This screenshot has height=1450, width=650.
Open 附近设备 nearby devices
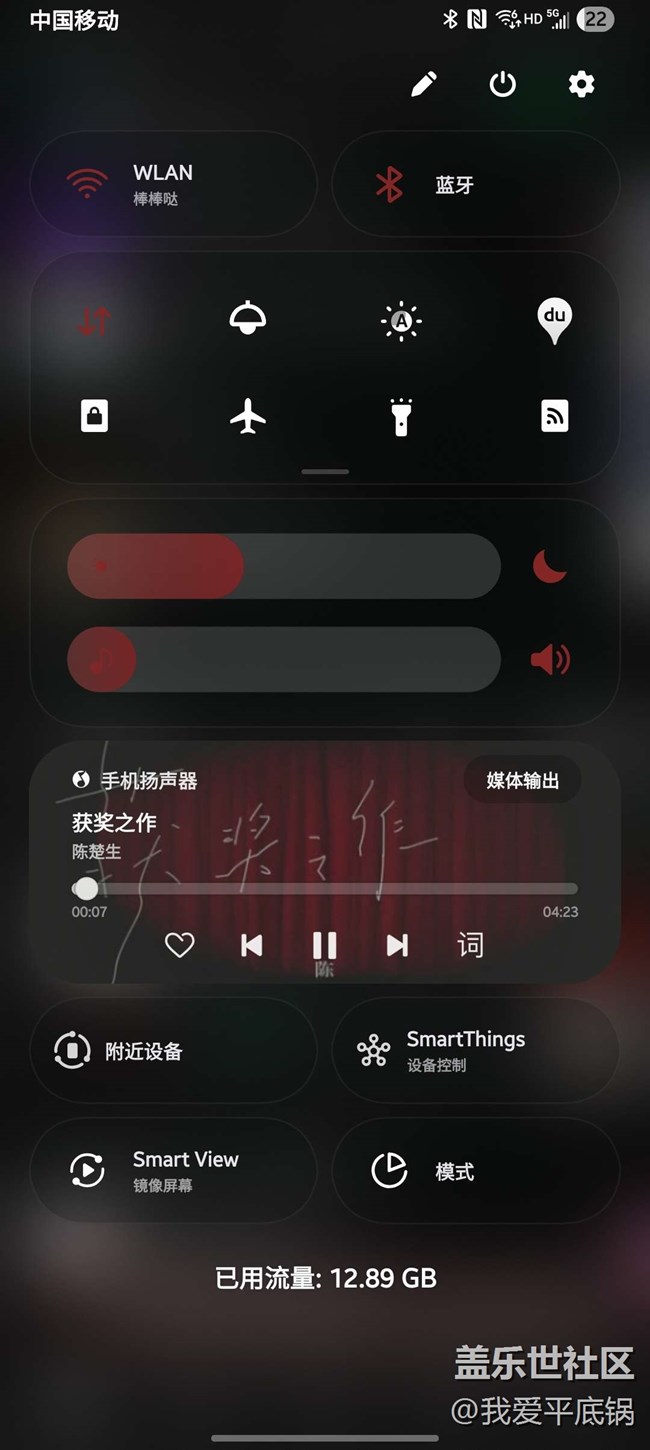pos(174,1051)
